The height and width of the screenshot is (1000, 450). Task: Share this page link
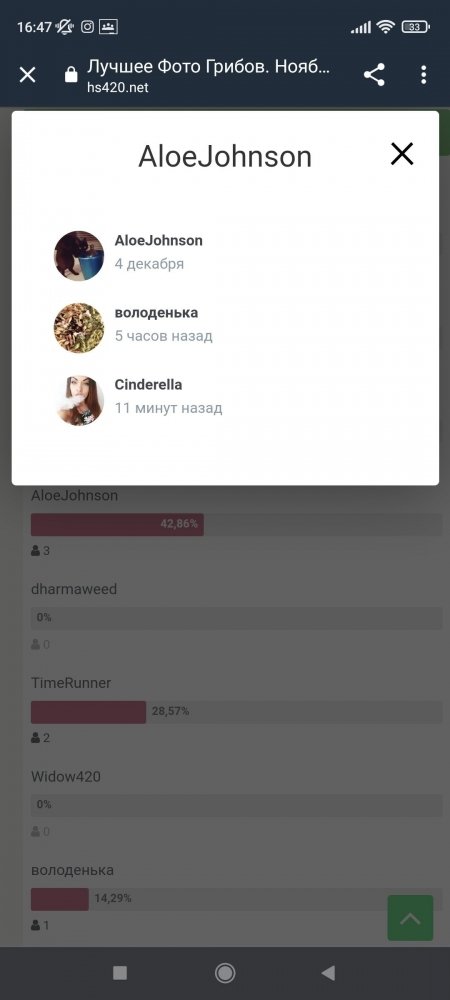point(374,75)
